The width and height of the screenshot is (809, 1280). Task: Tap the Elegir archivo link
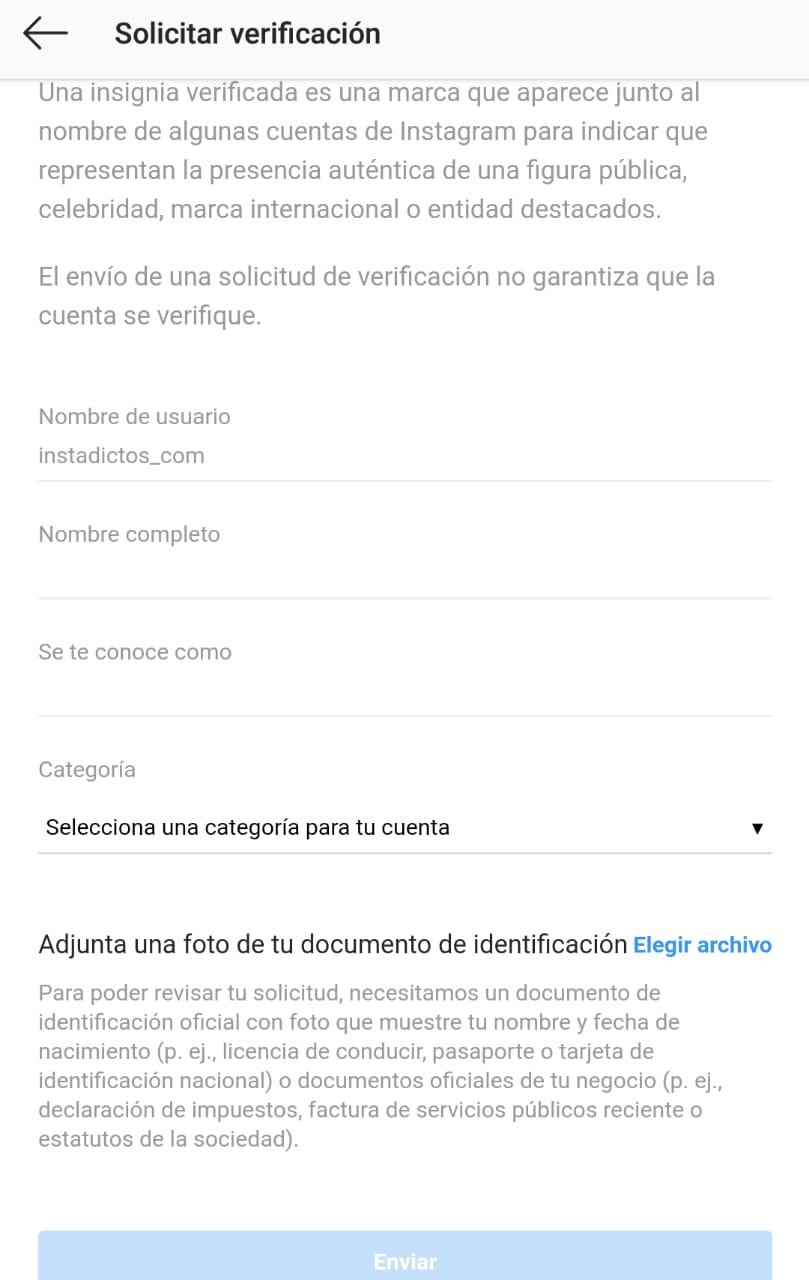coord(702,945)
